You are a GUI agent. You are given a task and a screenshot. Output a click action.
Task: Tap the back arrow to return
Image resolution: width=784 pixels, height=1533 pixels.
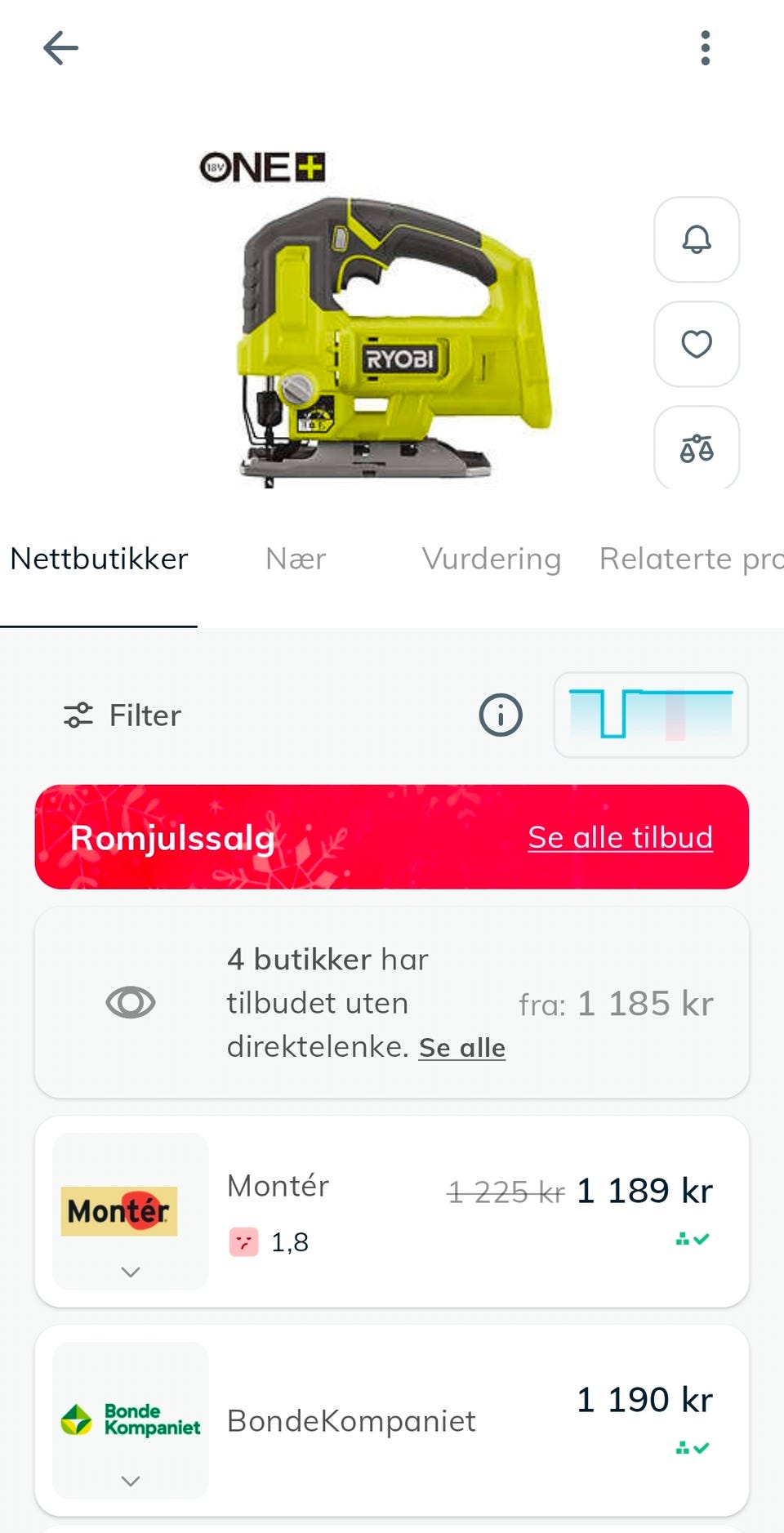tap(60, 47)
